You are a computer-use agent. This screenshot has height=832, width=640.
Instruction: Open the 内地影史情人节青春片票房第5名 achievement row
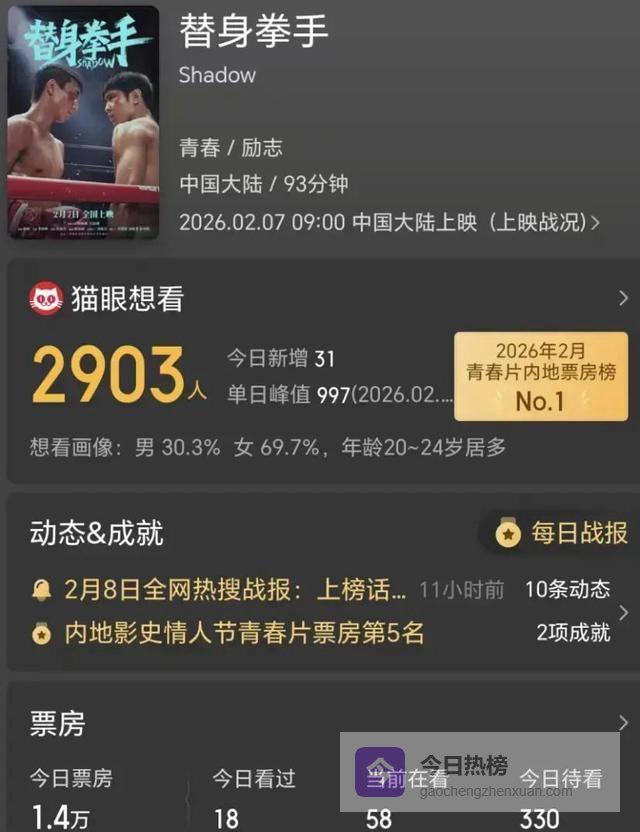(x=244, y=632)
